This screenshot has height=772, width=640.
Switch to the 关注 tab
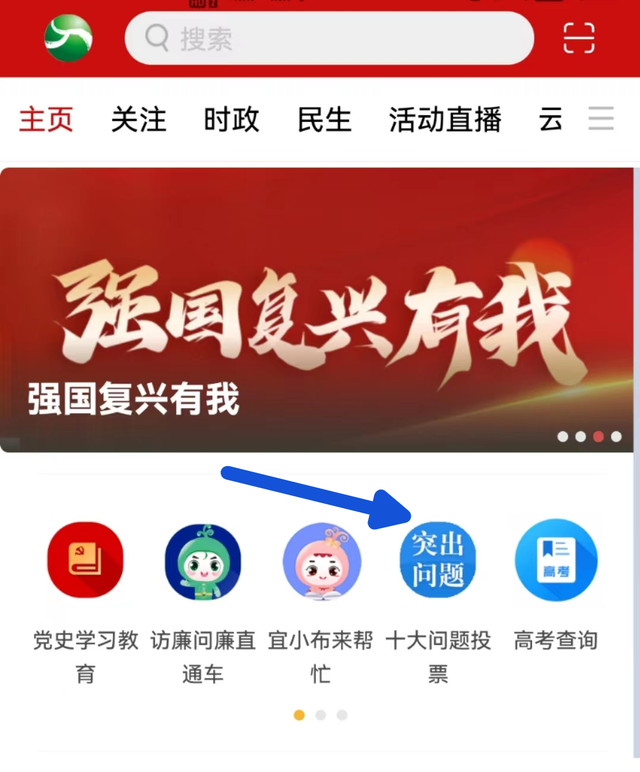click(138, 120)
